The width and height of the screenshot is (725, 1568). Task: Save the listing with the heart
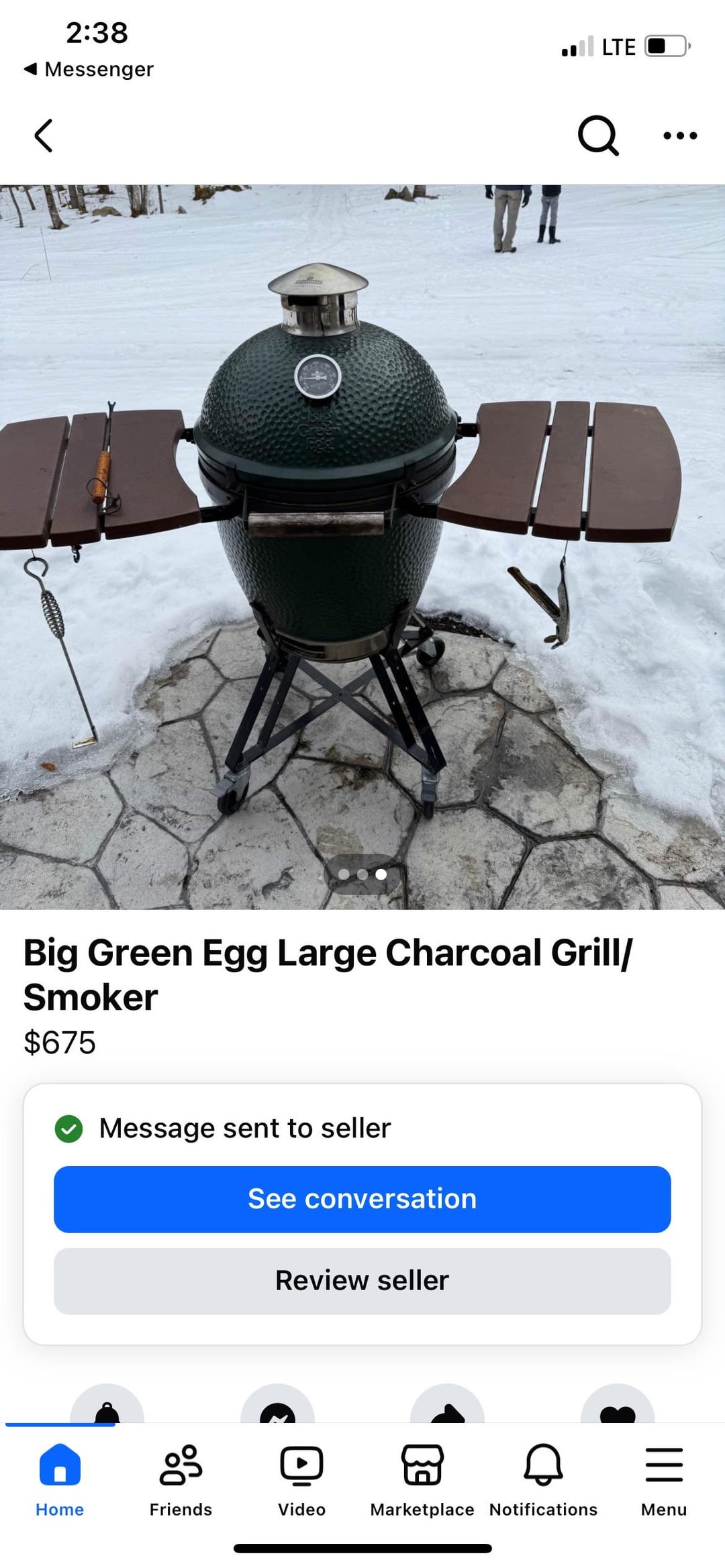pos(617,1407)
